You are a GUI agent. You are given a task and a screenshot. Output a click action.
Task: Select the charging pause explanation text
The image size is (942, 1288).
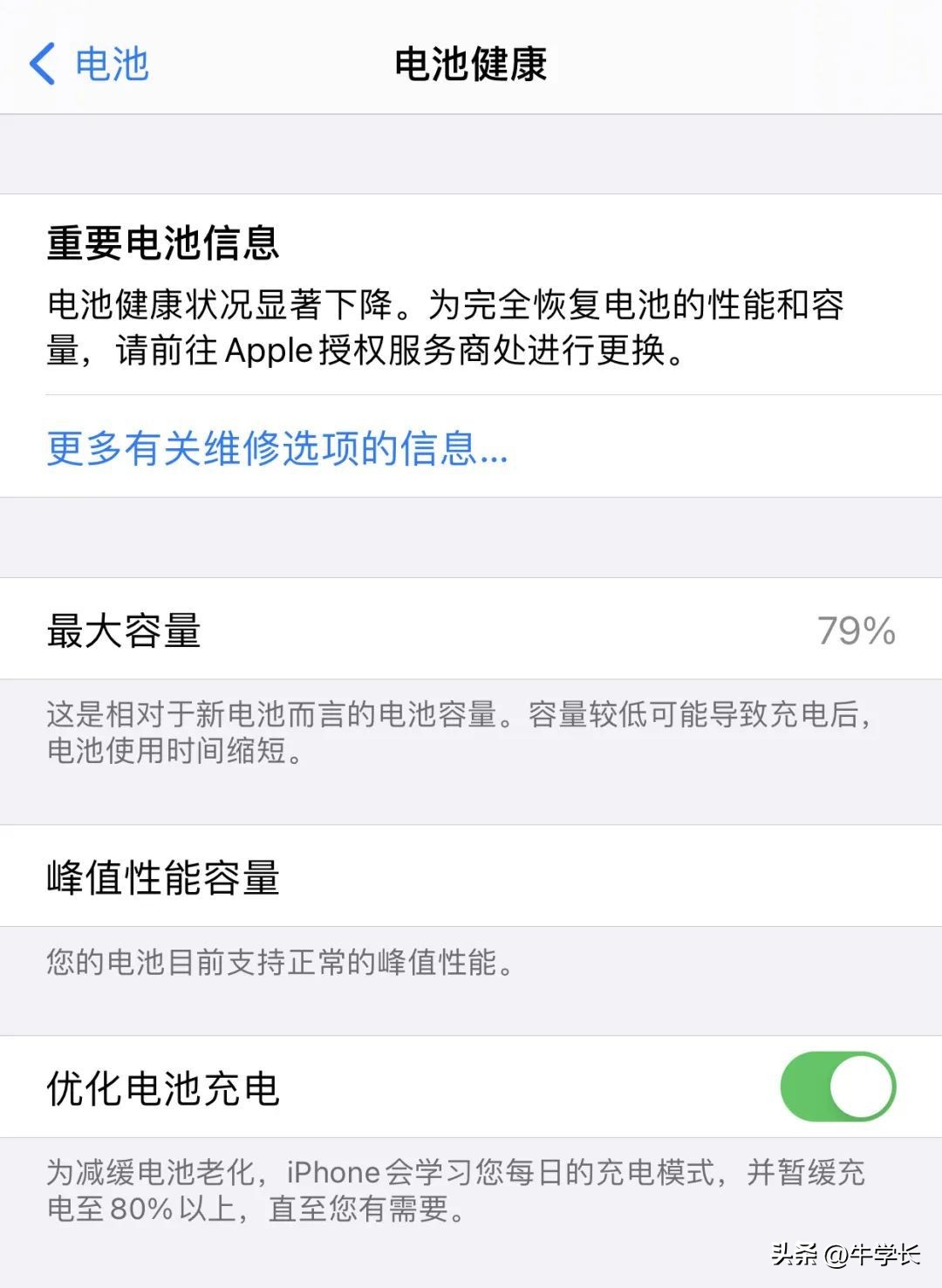pos(454,1195)
